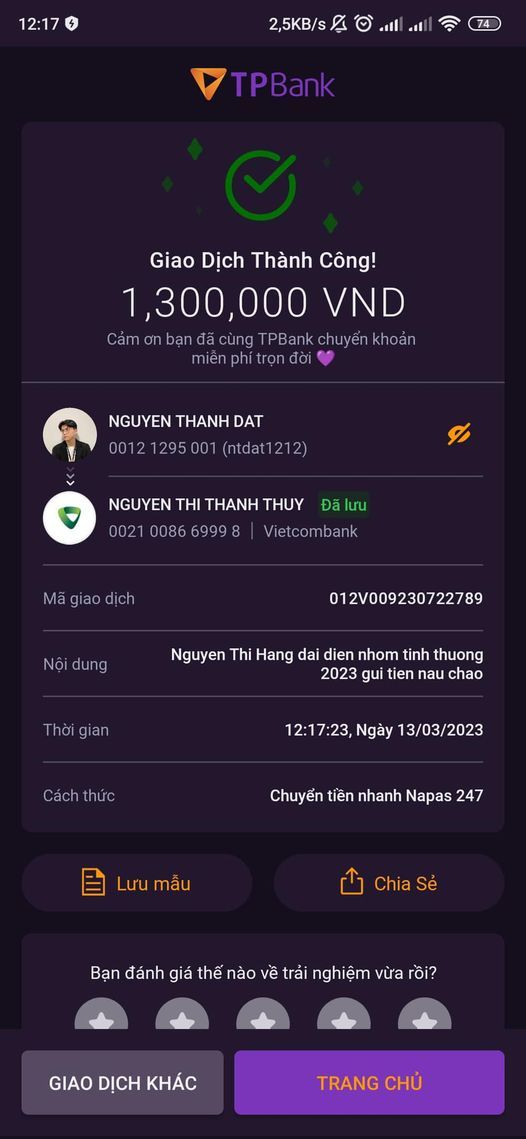Start another transaction with Giao Dịch Khác
Screen dimensions: 526x1139
coord(123,1082)
